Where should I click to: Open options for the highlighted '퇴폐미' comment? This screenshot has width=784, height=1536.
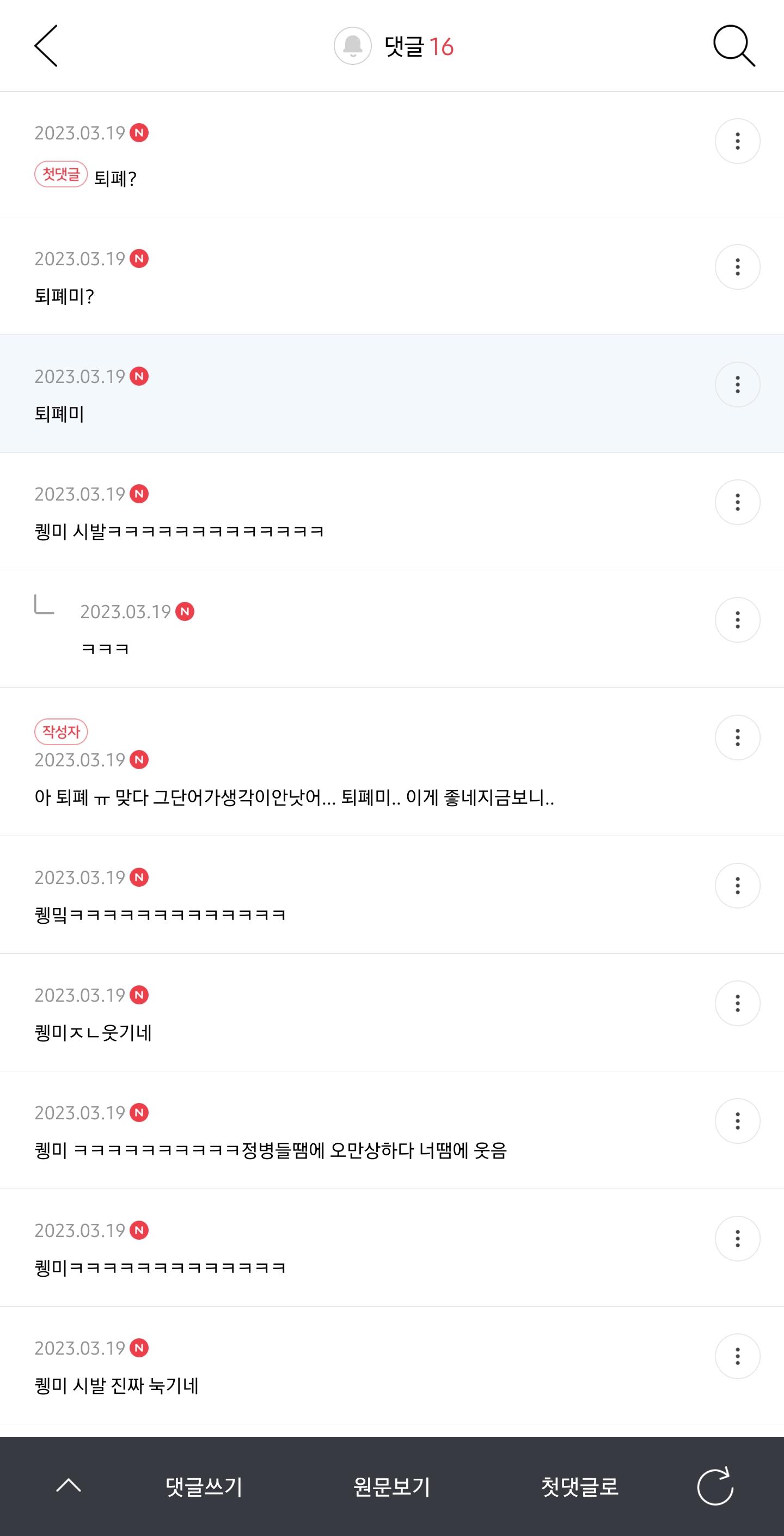(738, 385)
